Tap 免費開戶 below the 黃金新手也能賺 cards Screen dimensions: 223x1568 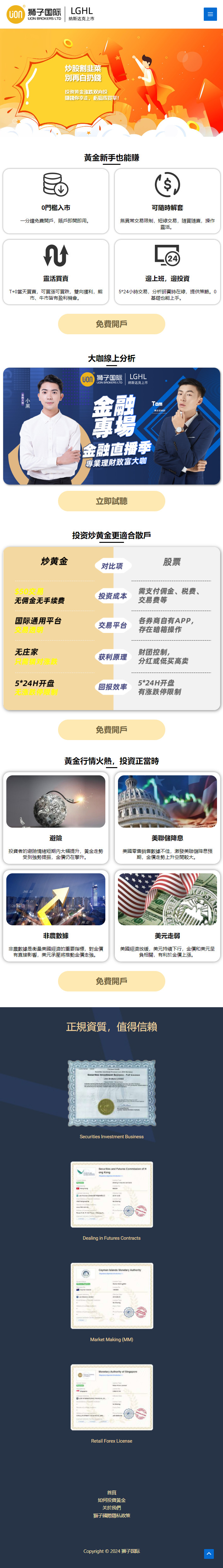112,324
